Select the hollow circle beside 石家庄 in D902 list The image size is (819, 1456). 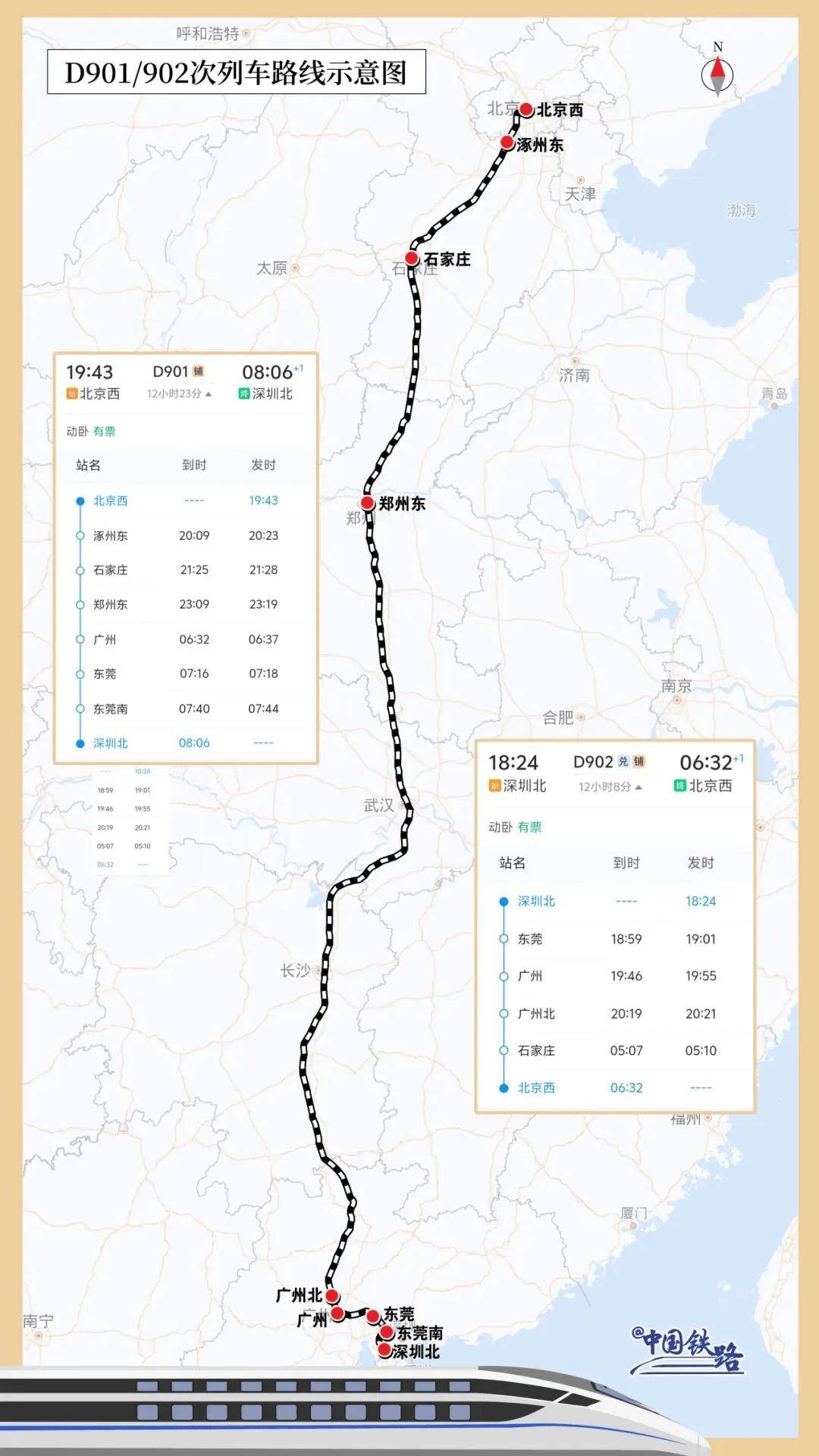pos(504,1050)
